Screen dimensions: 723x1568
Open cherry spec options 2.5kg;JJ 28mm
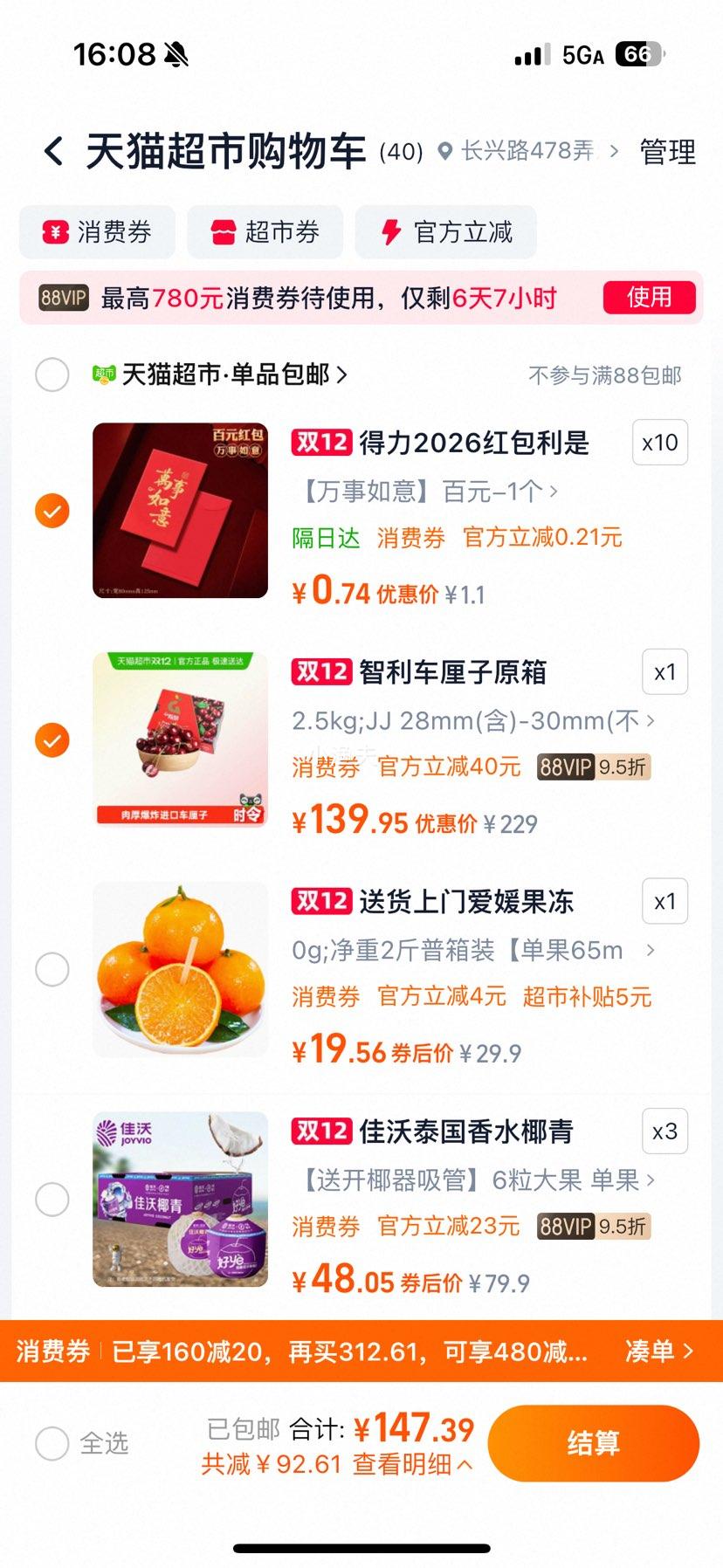470,720
